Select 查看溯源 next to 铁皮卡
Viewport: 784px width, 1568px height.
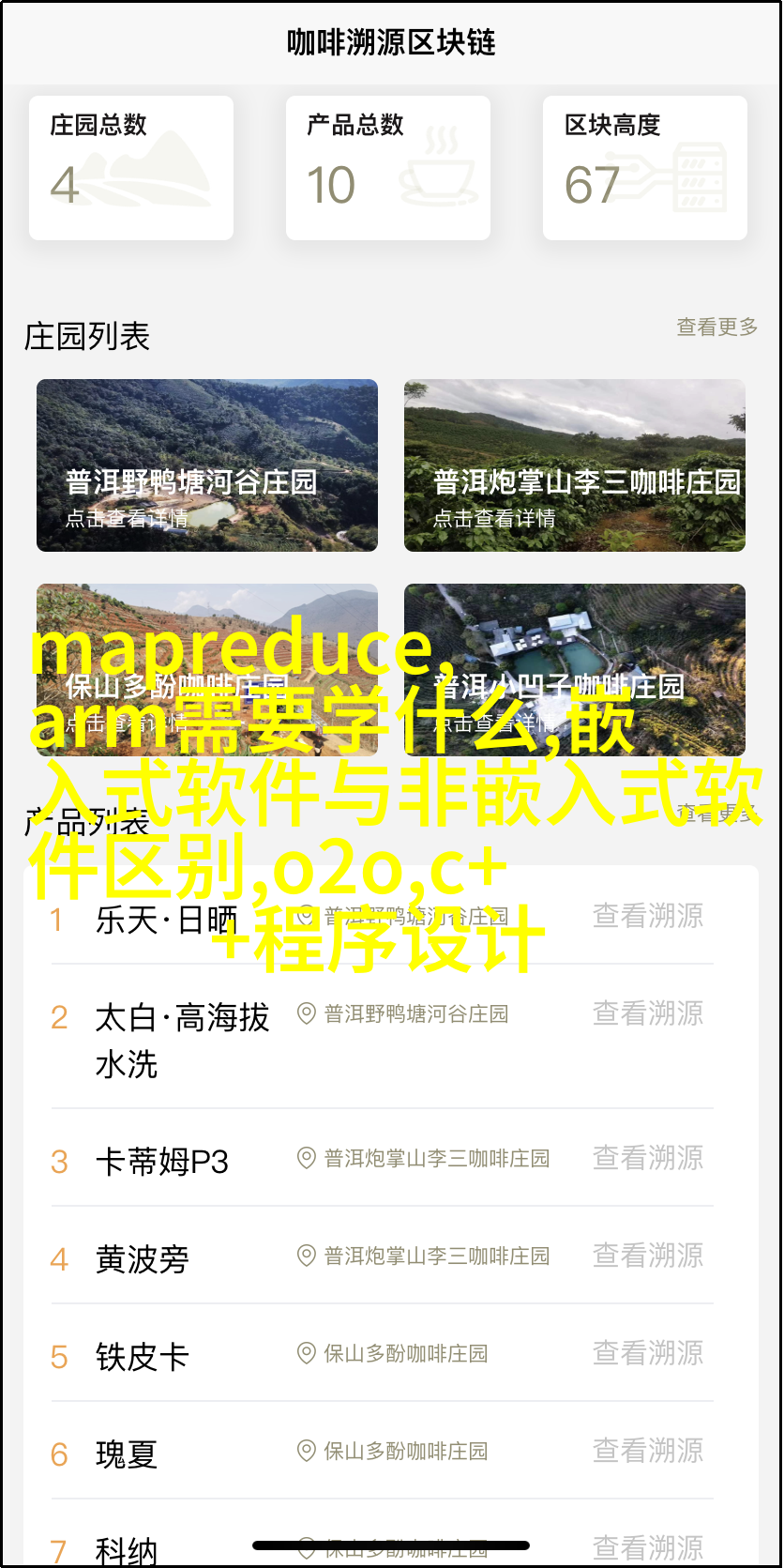tap(648, 1353)
